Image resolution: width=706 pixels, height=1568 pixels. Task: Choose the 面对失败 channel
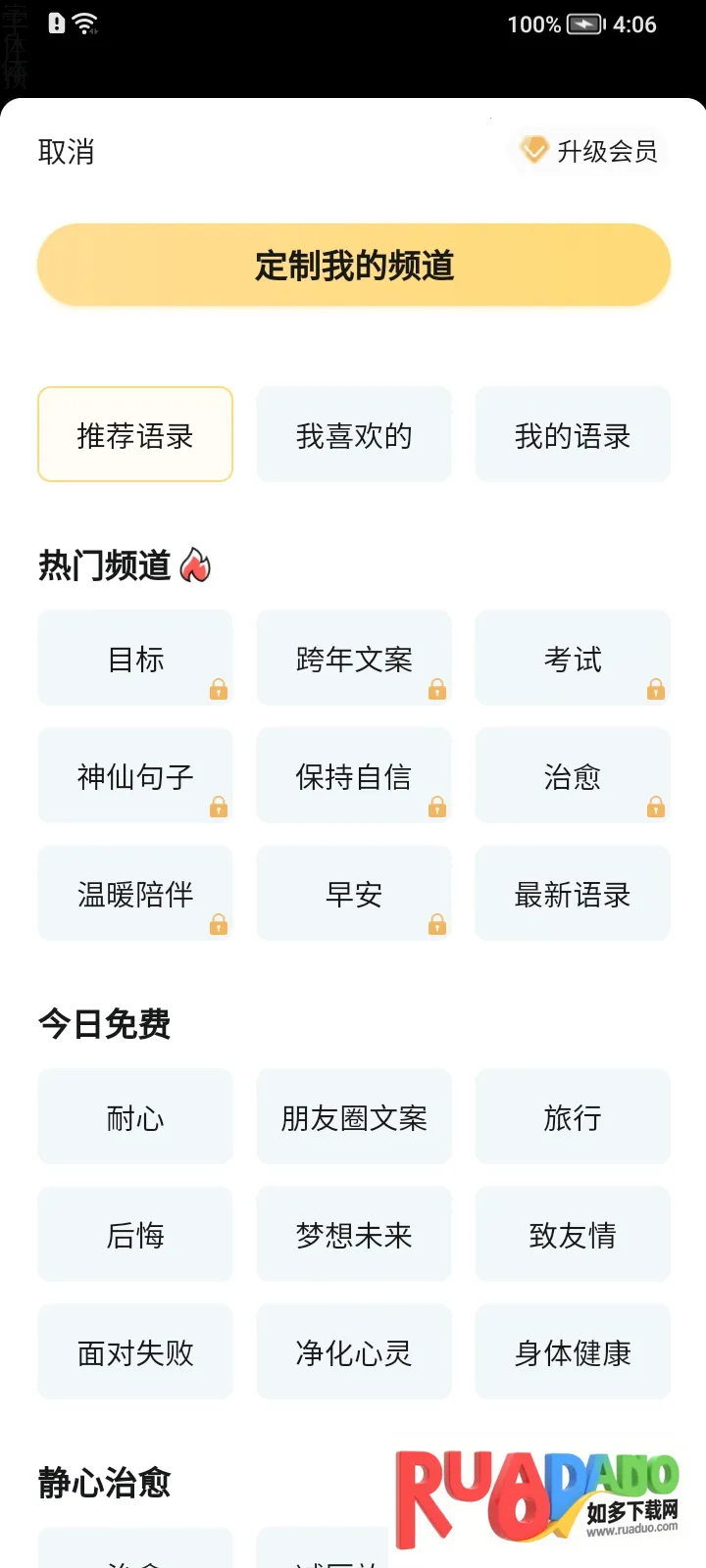point(135,1352)
